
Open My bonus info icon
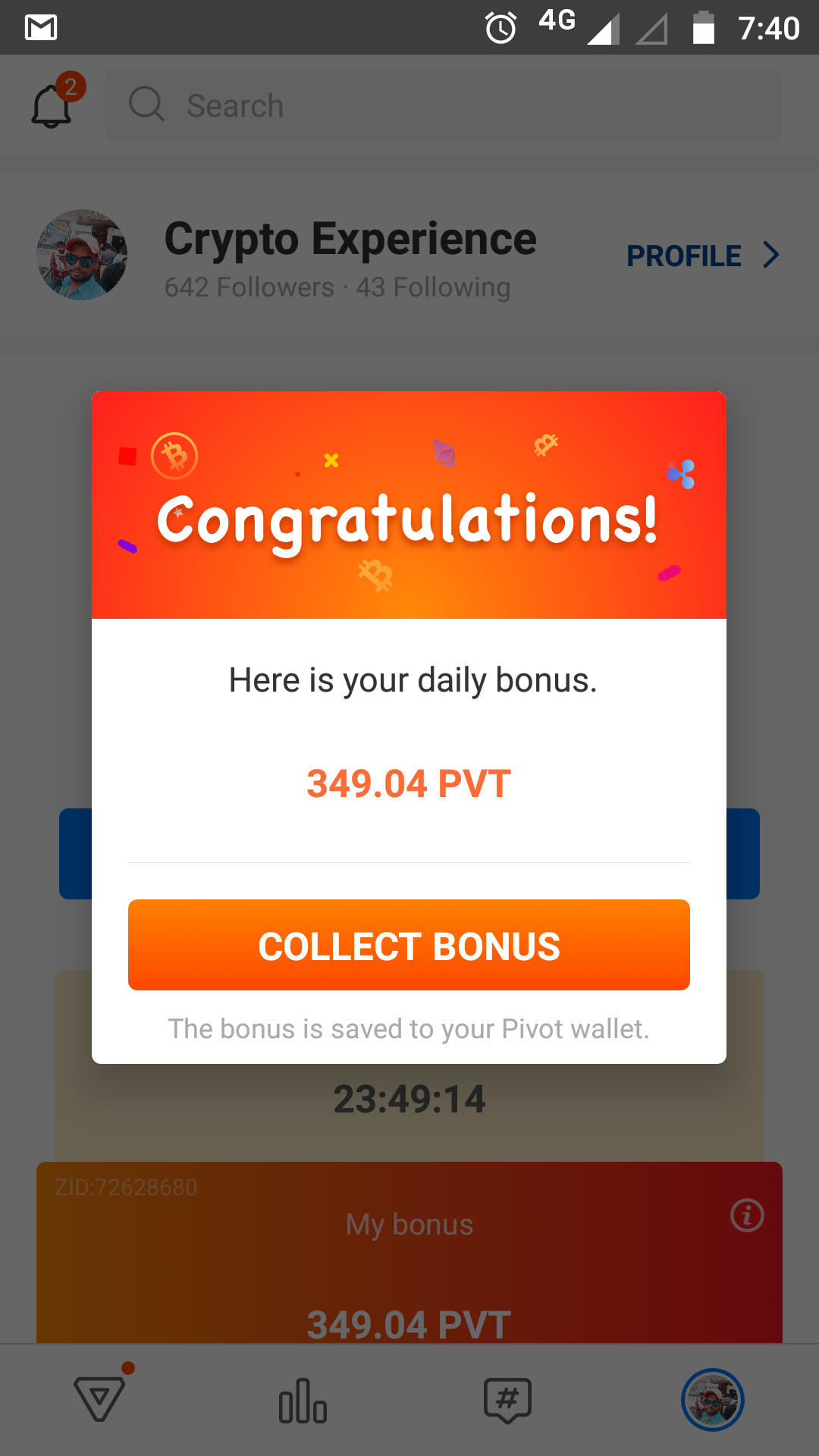[x=747, y=1216]
